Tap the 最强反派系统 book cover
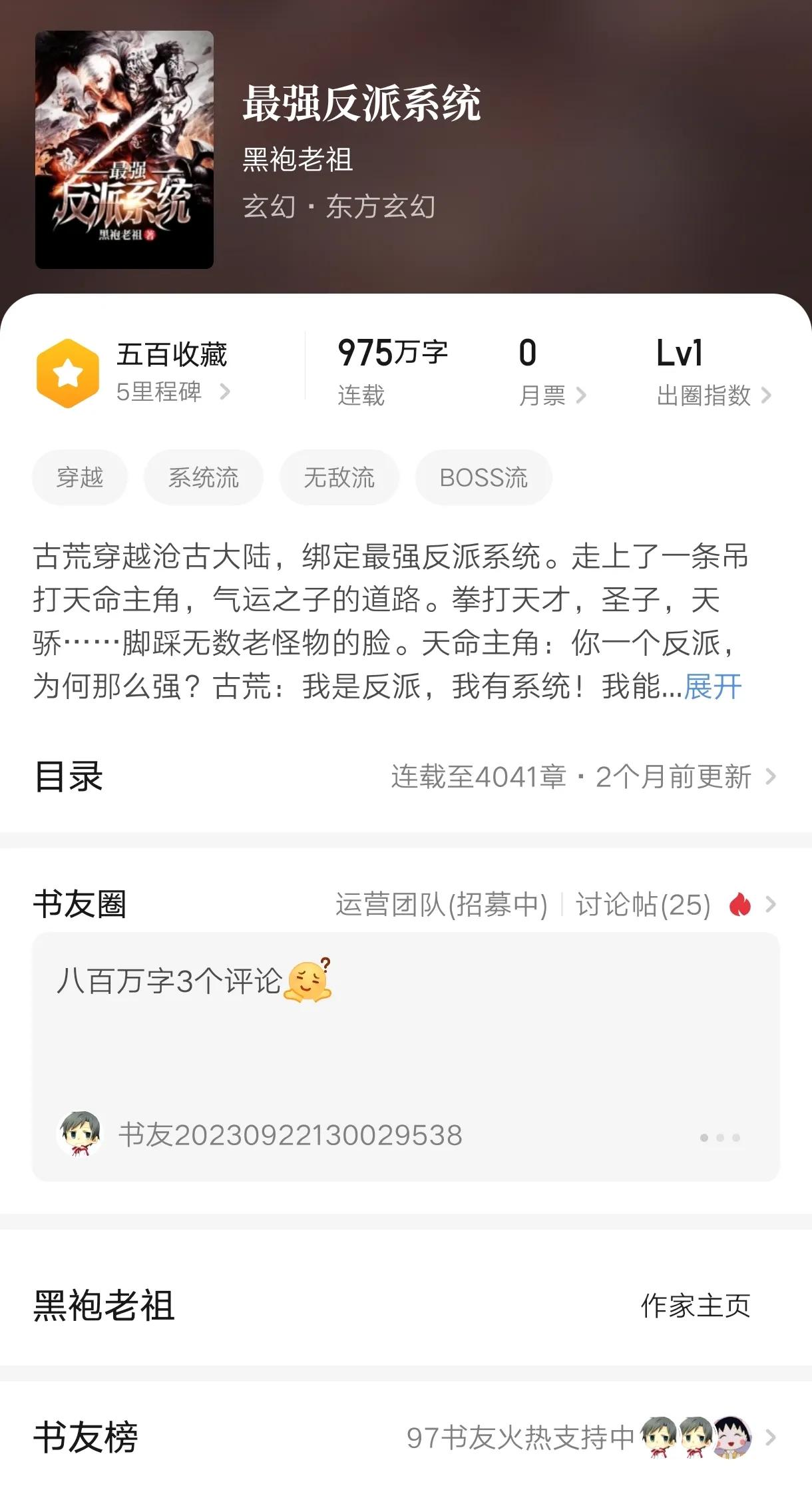812x1492 pixels. (124, 150)
